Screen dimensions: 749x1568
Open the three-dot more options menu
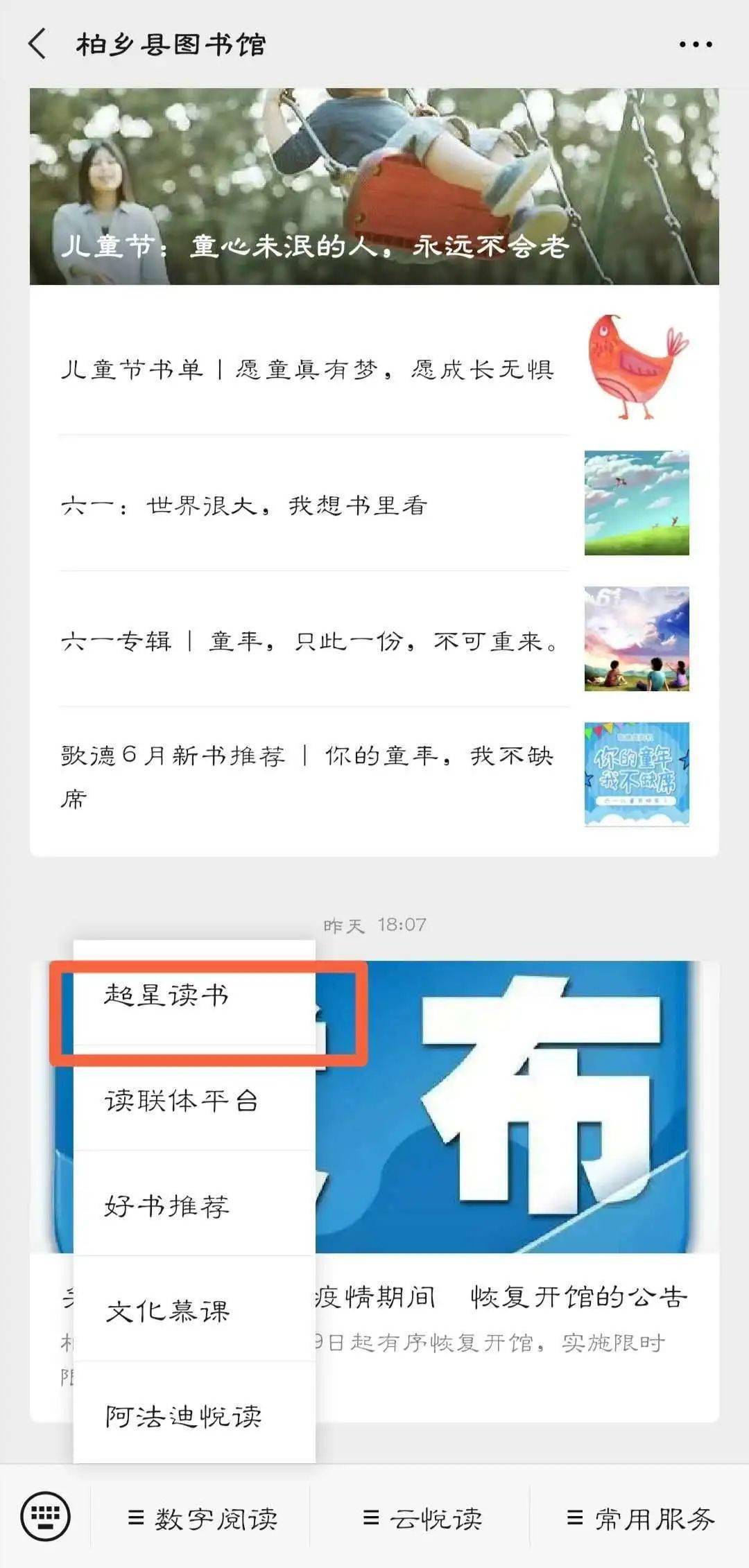695,44
